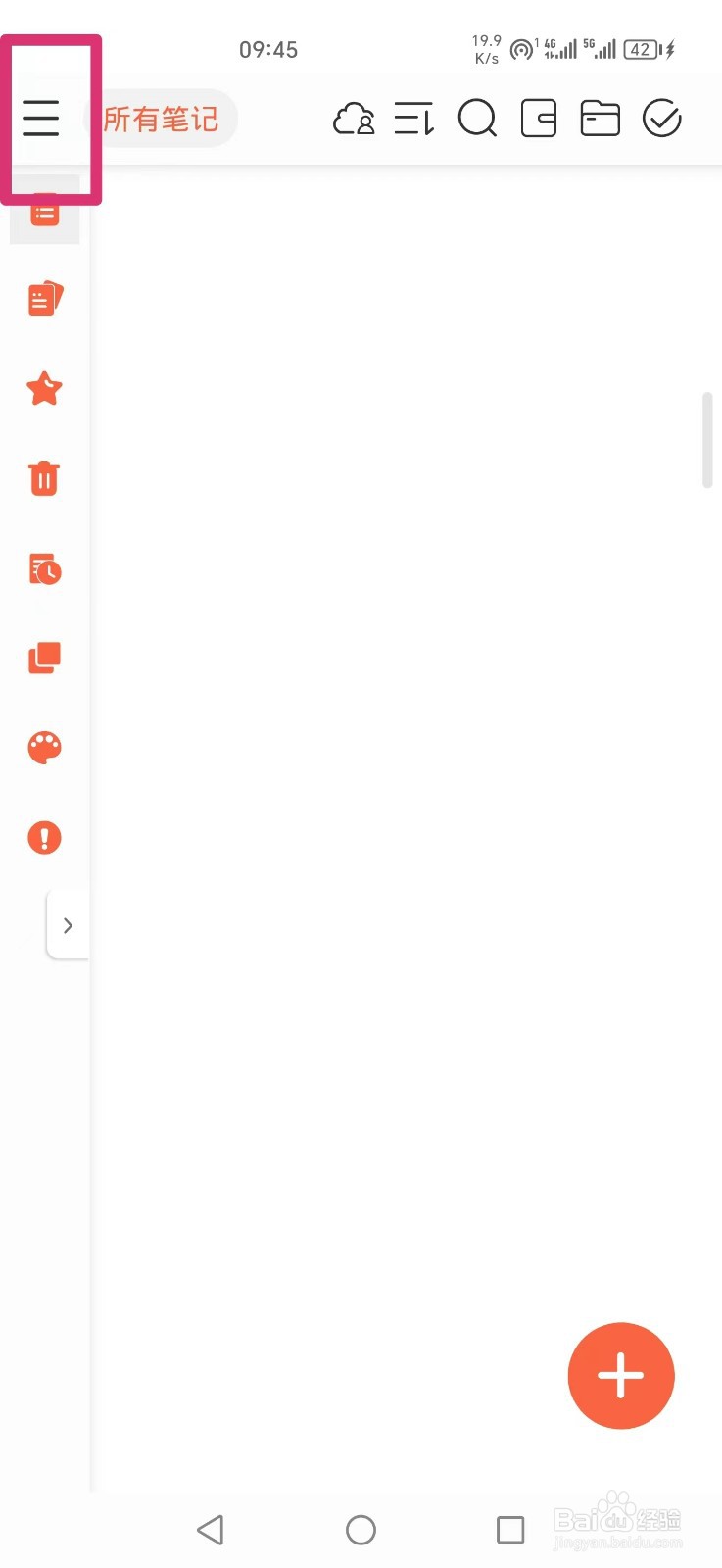Open the theme palette picker

43,747
